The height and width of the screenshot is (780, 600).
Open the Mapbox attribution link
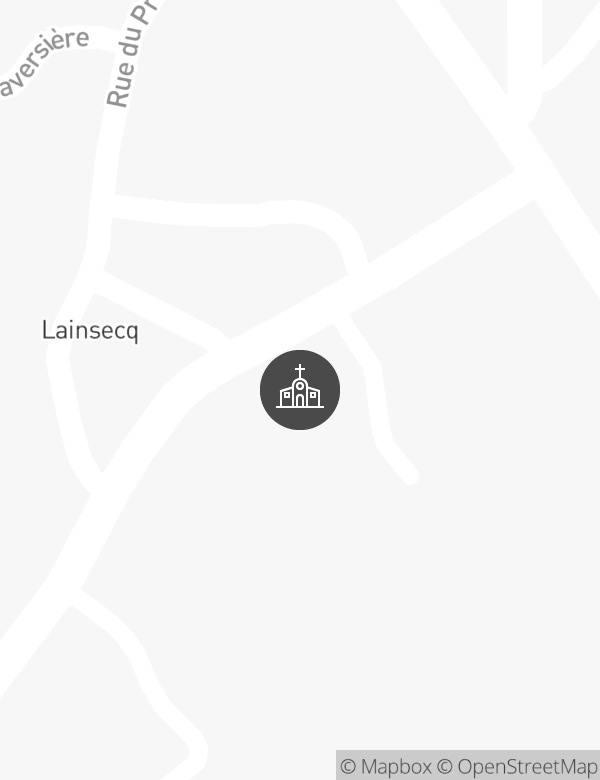[386, 767]
